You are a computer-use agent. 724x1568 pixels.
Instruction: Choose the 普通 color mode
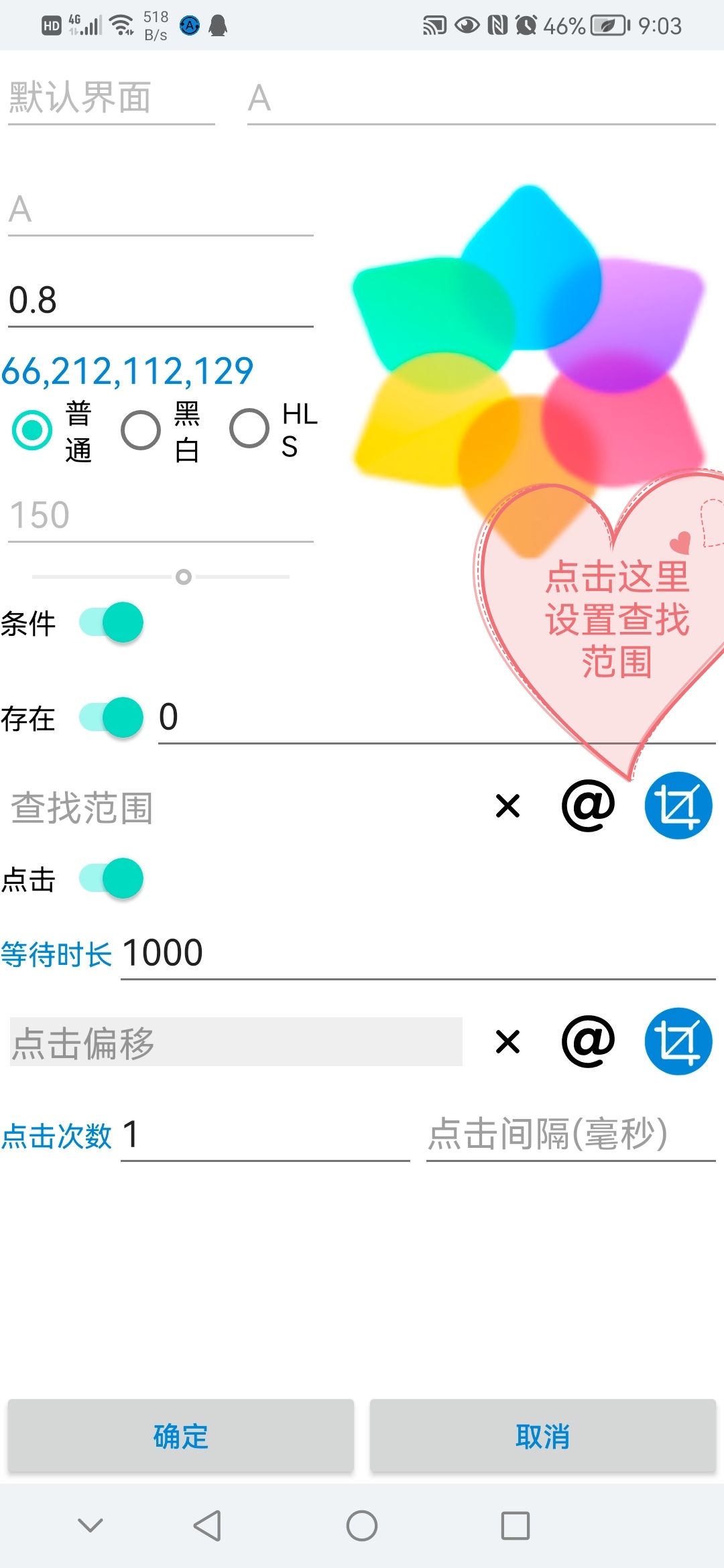[30, 428]
